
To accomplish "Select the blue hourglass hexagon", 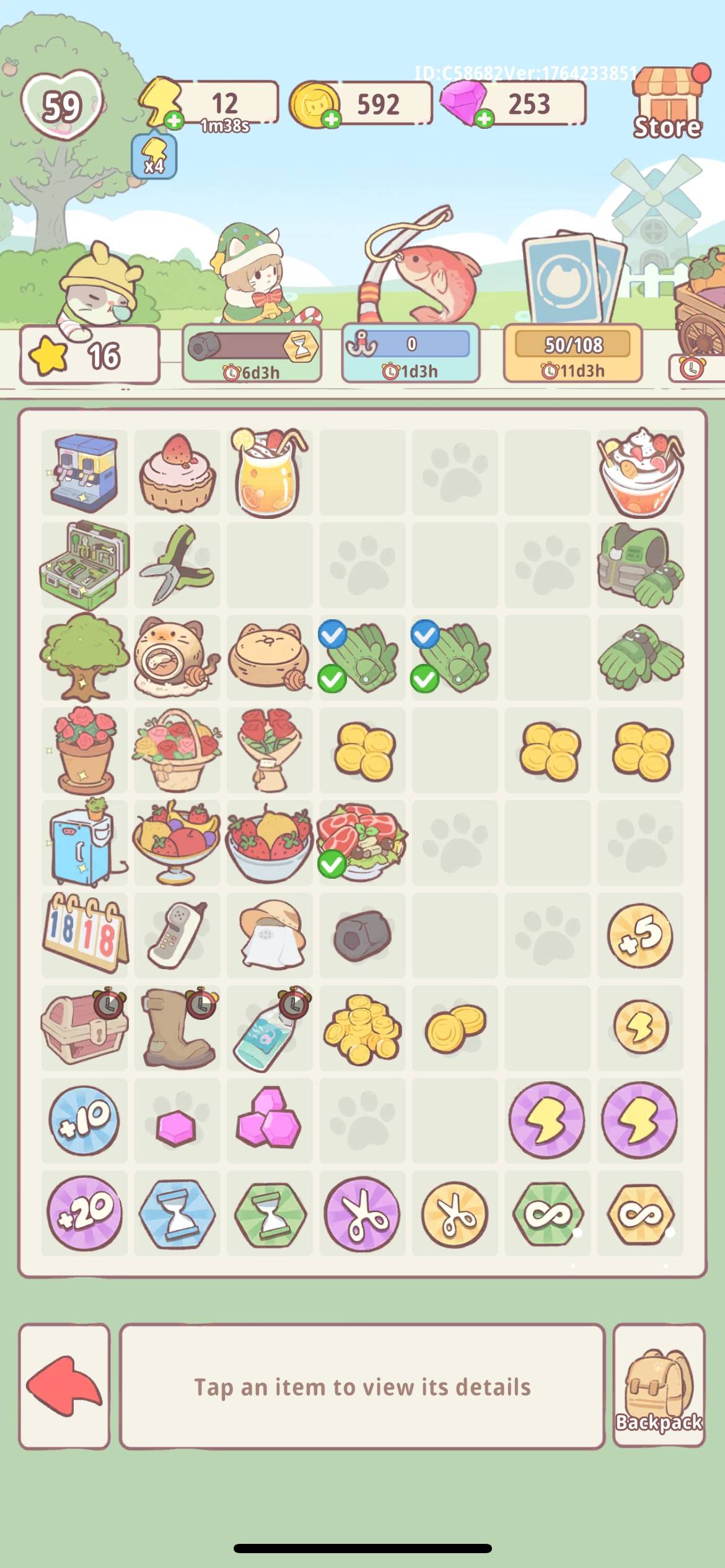I will tap(177, 1213).
